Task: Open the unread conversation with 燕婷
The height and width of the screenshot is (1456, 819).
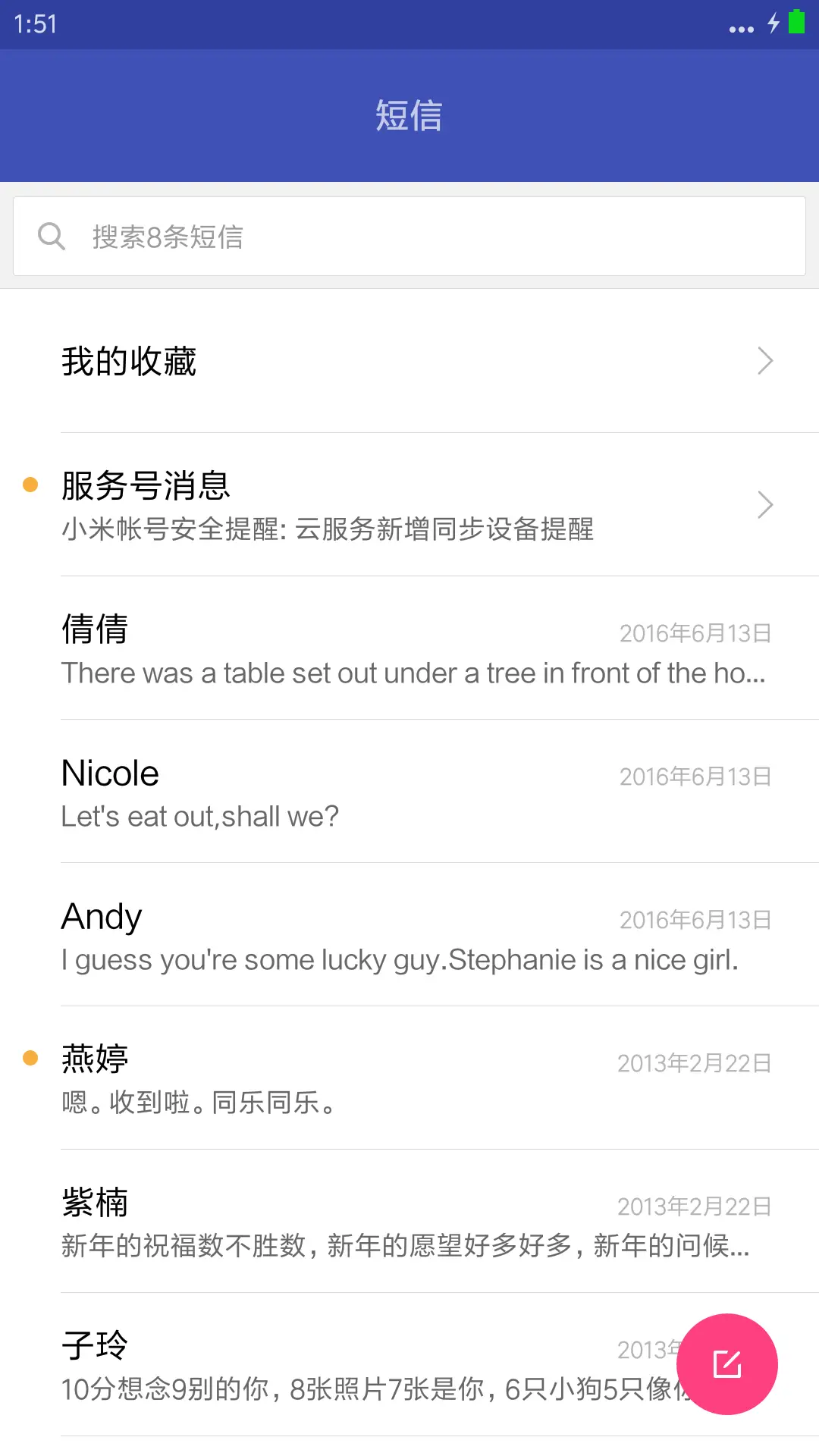Action: pyautogui.click(x=409, y=1079)
